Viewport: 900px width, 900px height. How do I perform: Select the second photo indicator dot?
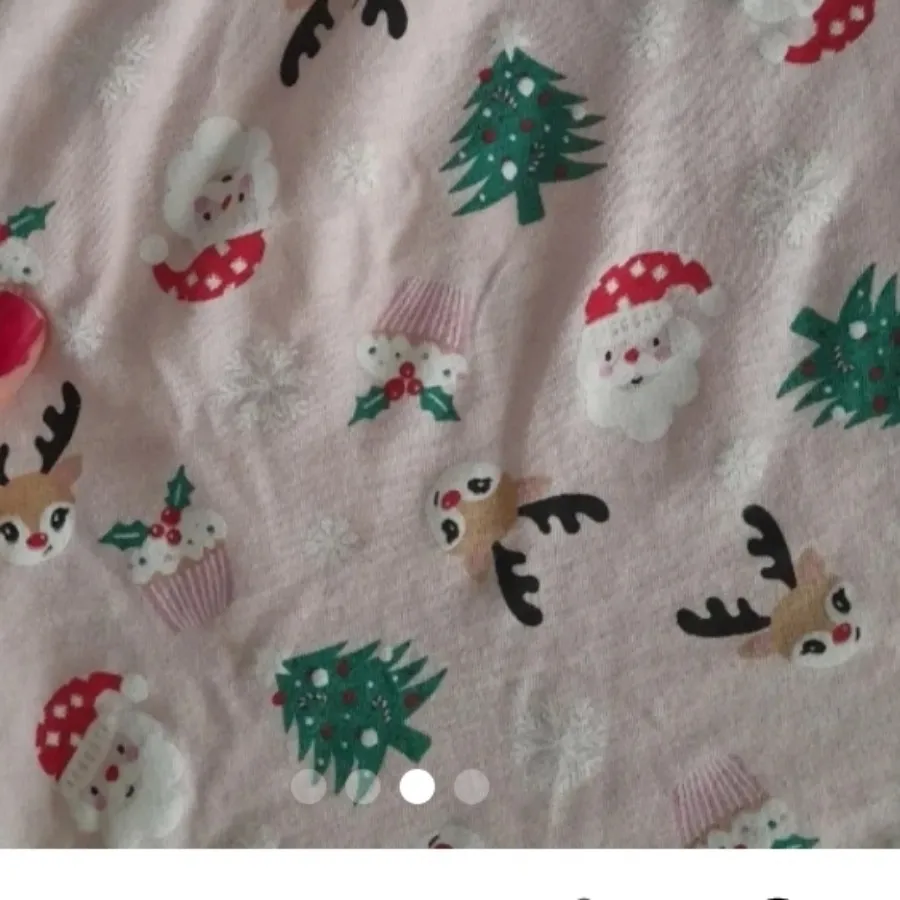(x=363, y=787)
